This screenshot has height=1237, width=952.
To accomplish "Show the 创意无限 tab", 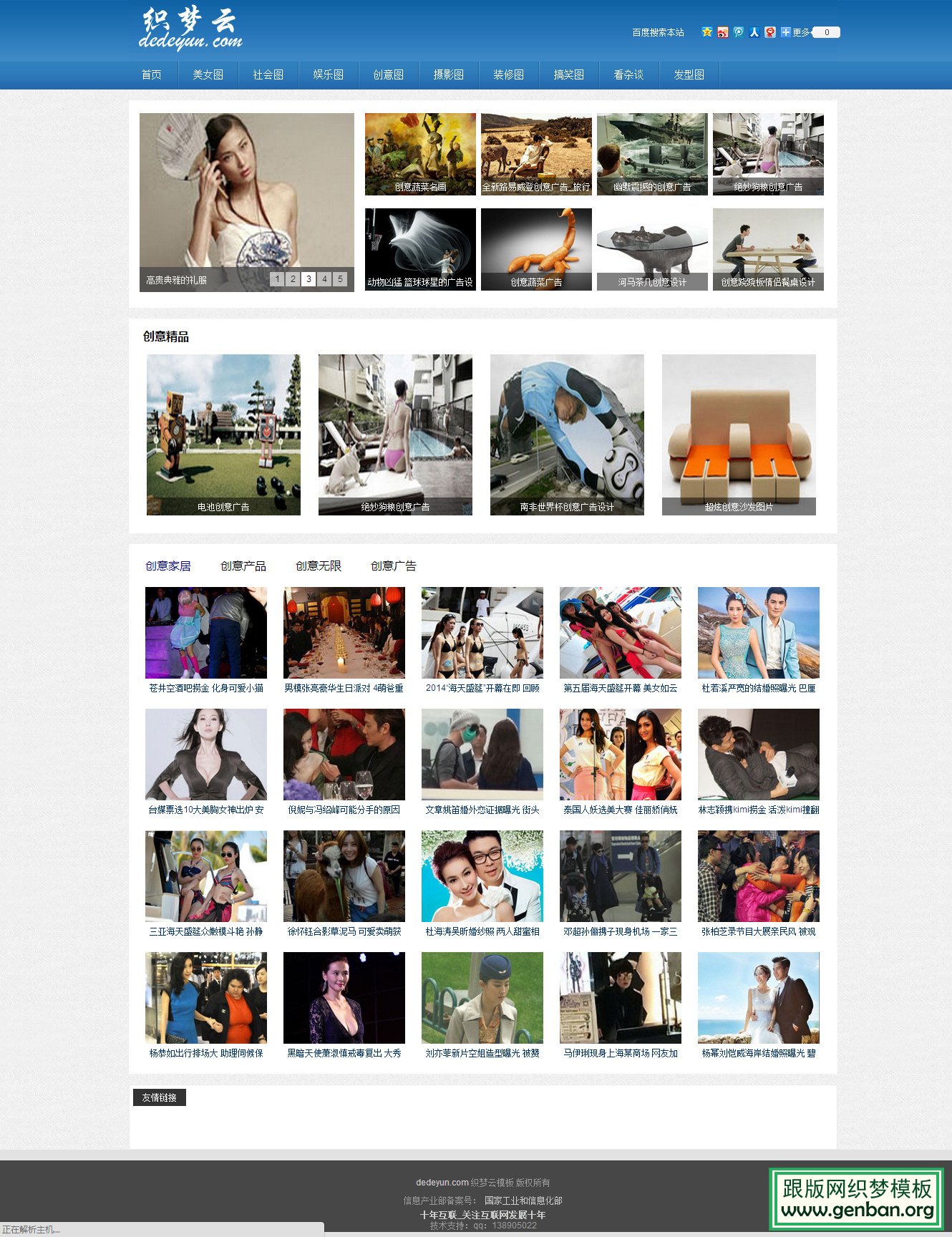I will [319, 566].
